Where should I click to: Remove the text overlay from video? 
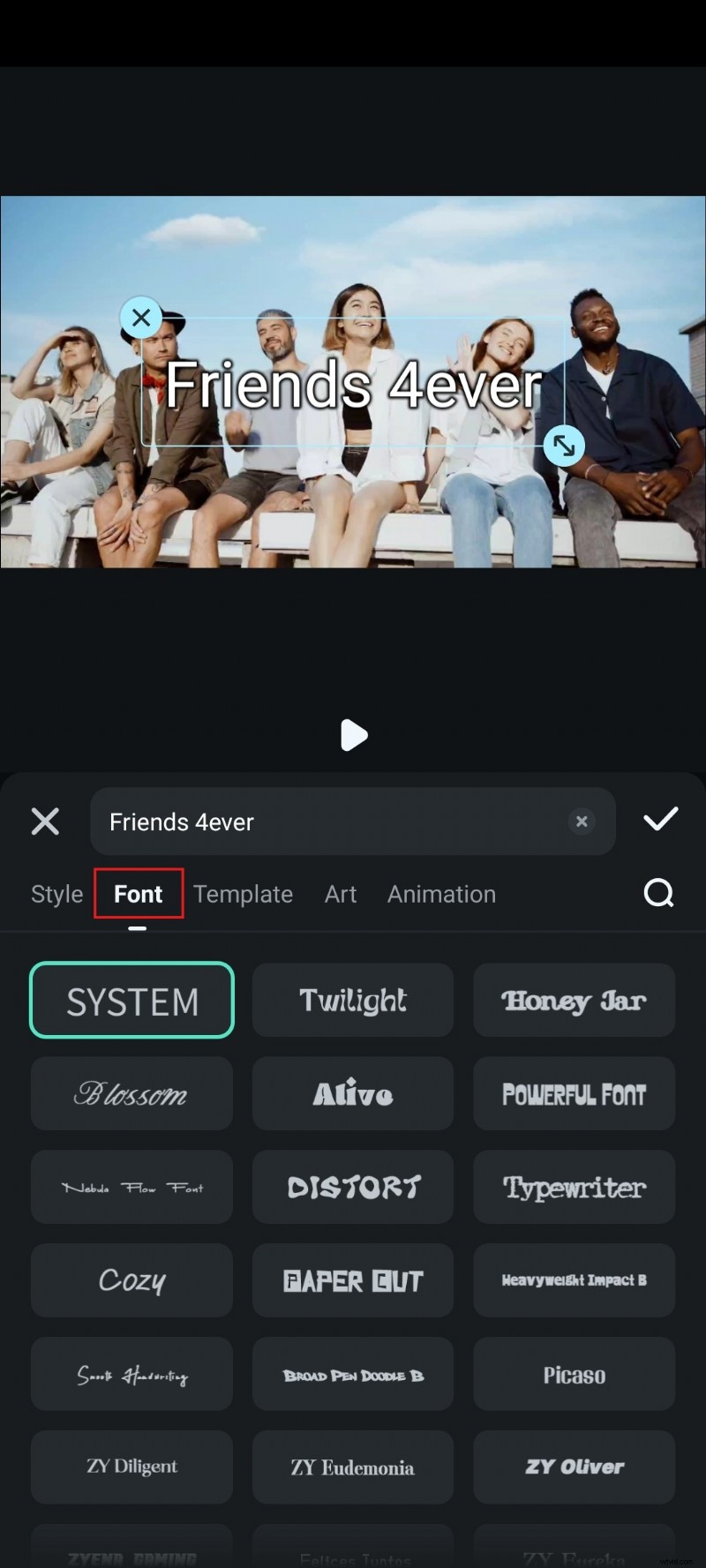pyautogui.click(x=141, y=318)
